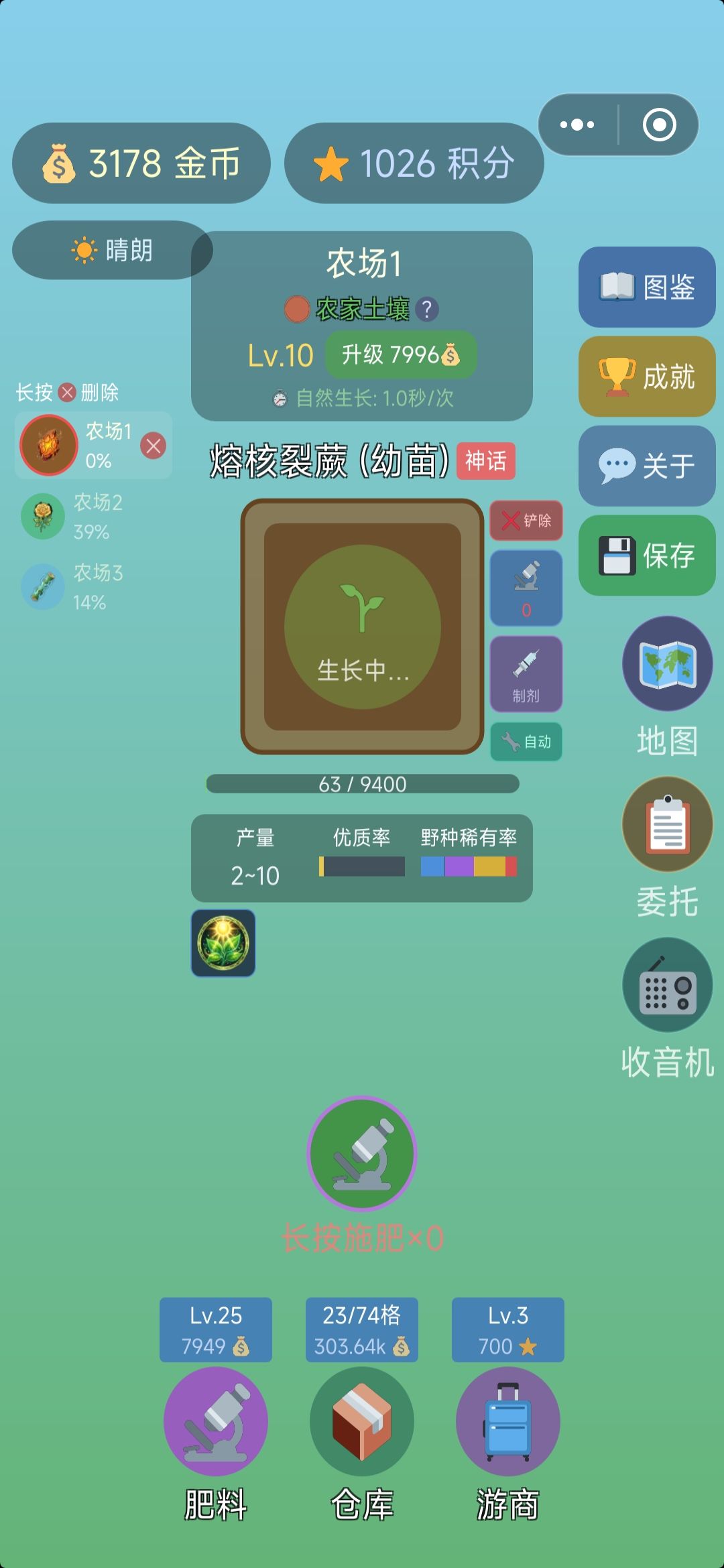
Task: Open the 仓库 warehouse
Action: point(361,1421)
